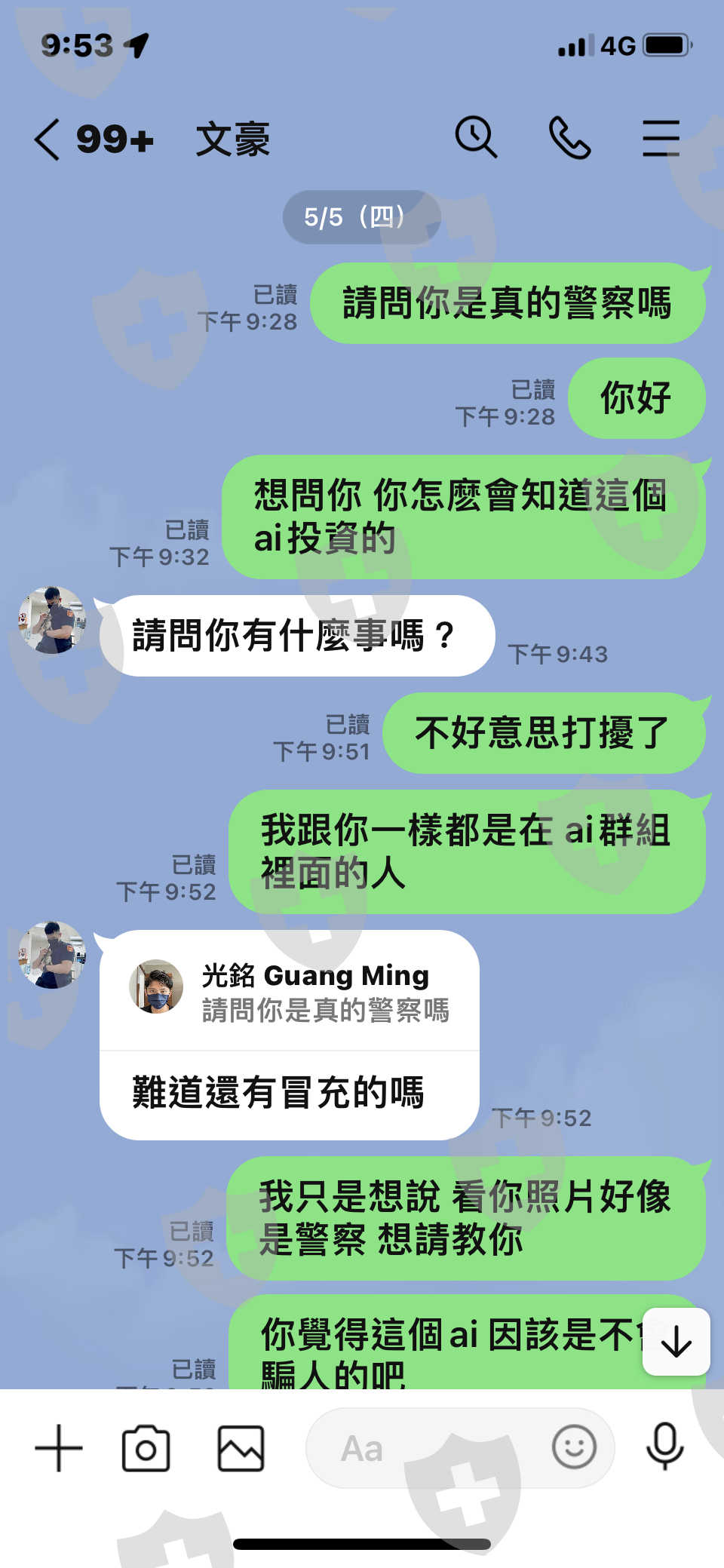Open the camera to take a photo
724x1568 pixels.
(x=146, y=1448)
